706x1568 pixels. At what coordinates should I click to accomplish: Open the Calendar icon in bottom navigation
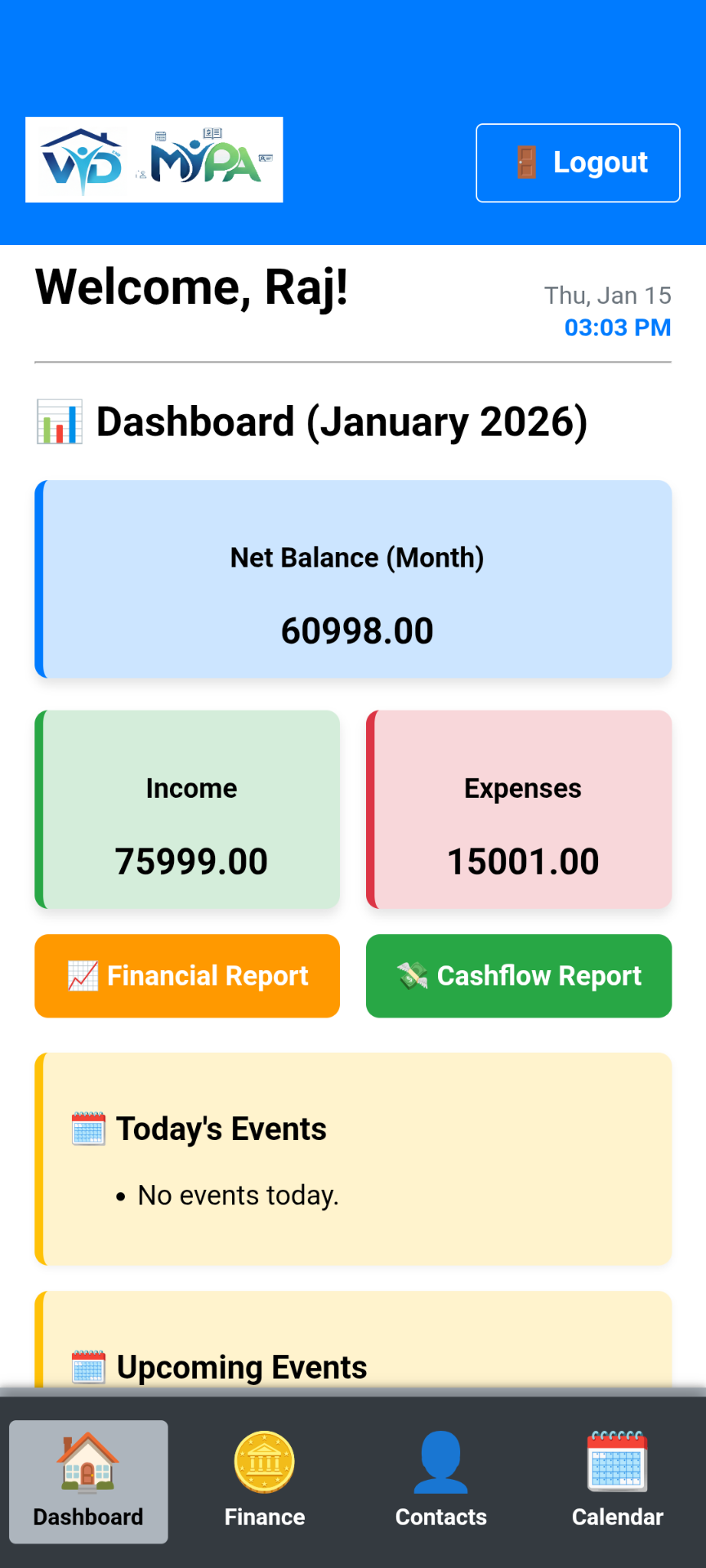(x=617, y=1462)
